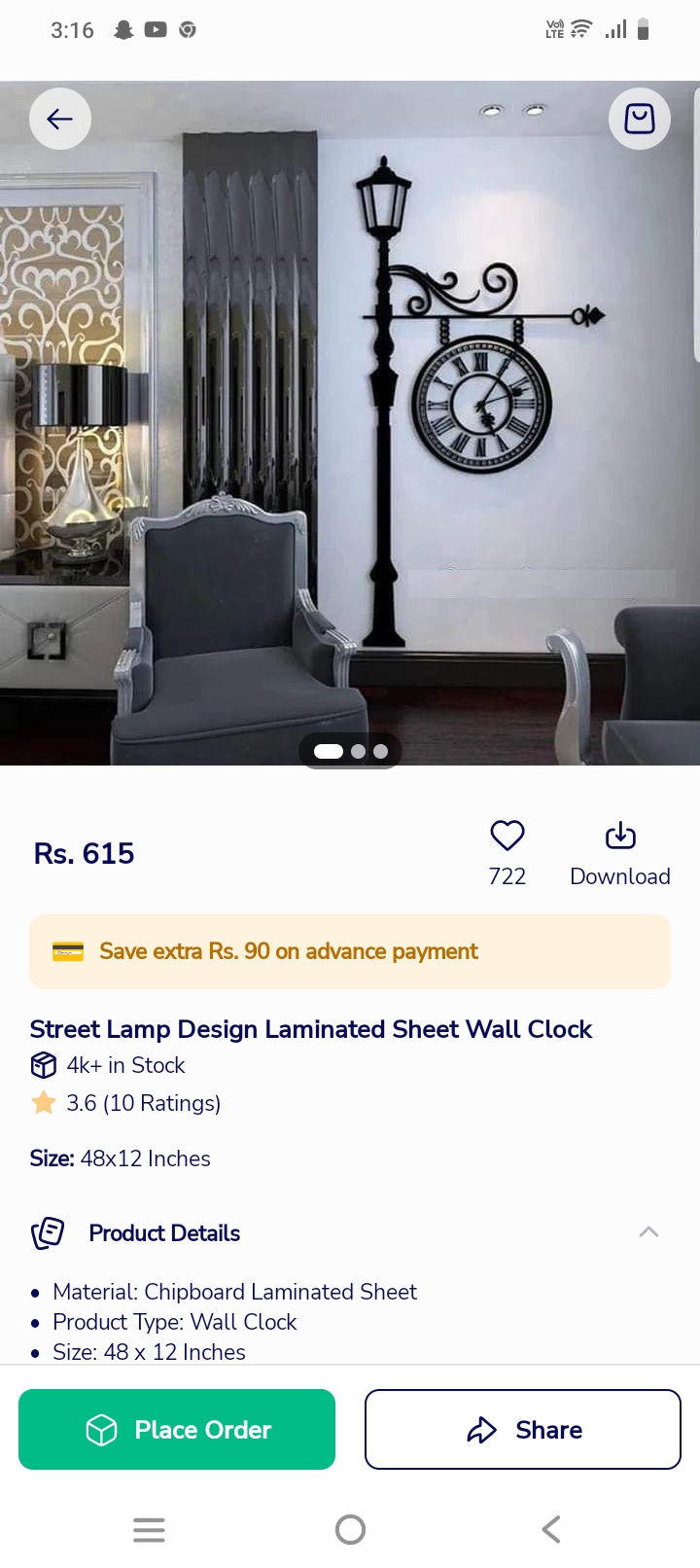Open the shopping bag icon
700x1568 pixels.
[x=639, y=119]
